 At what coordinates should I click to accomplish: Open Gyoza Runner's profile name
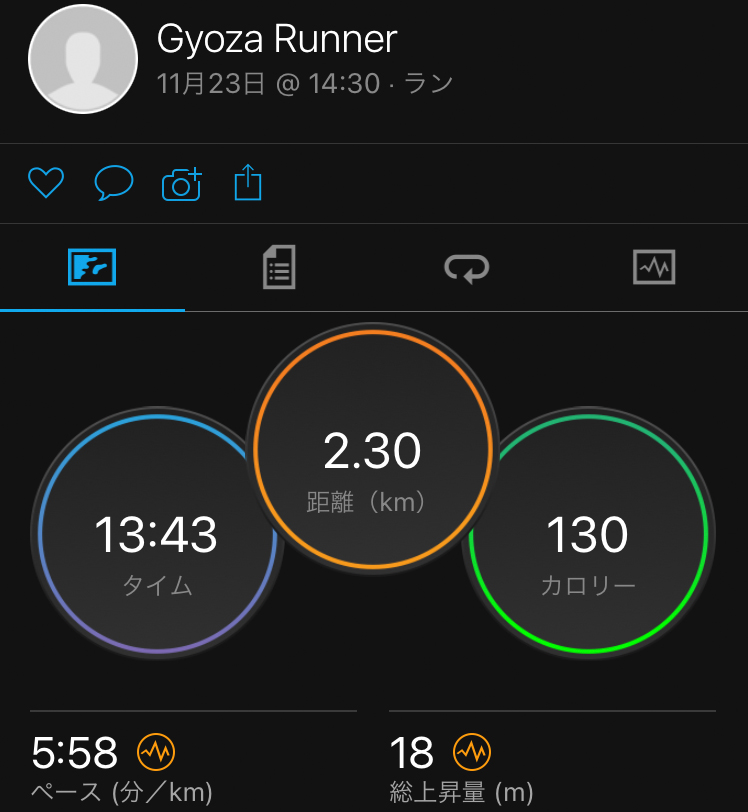pyautogui.click(x=276, y=38)
